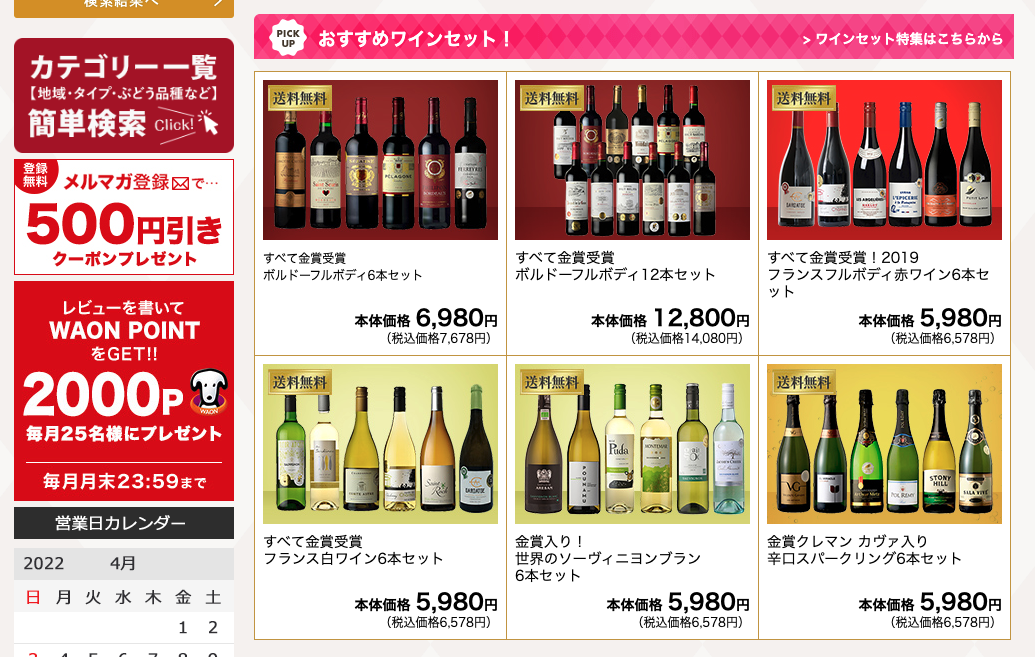Open the カテゴリー一覧 簡単検索 banner
The height and width of the screenshot is (657, 1035).
[x=124, y=96]
